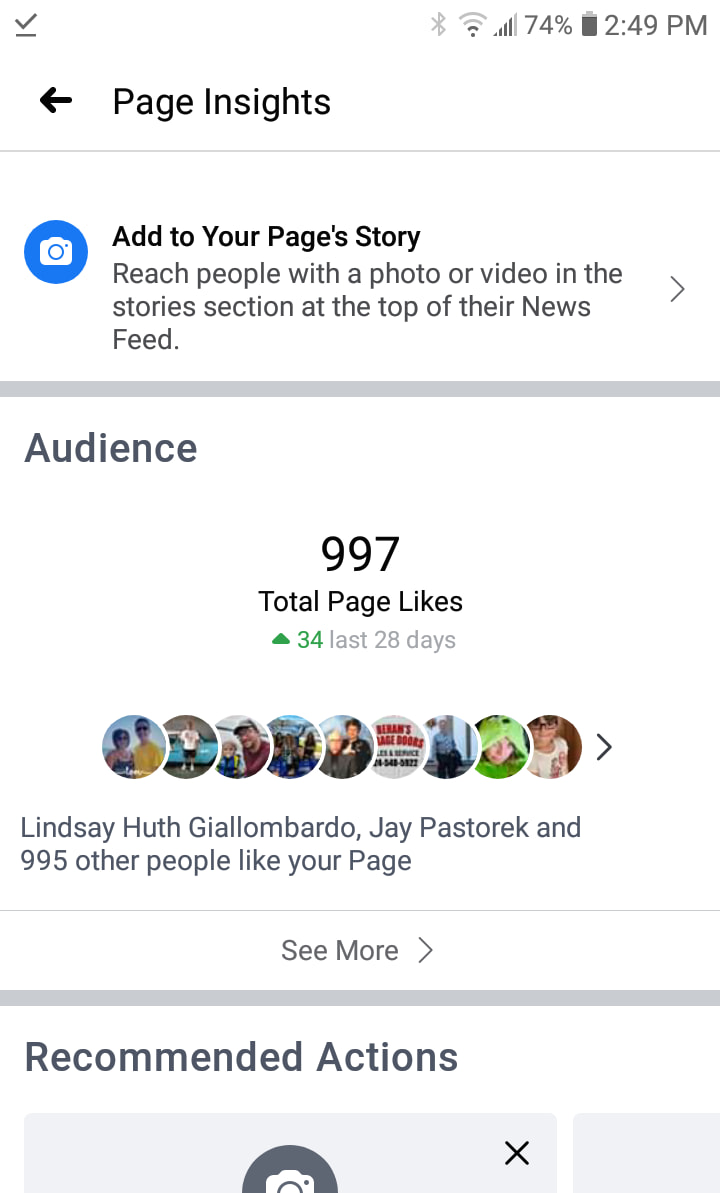720x1193 pixels.
Task: Dismiss the recommended action card
Action: [516, 1153]
